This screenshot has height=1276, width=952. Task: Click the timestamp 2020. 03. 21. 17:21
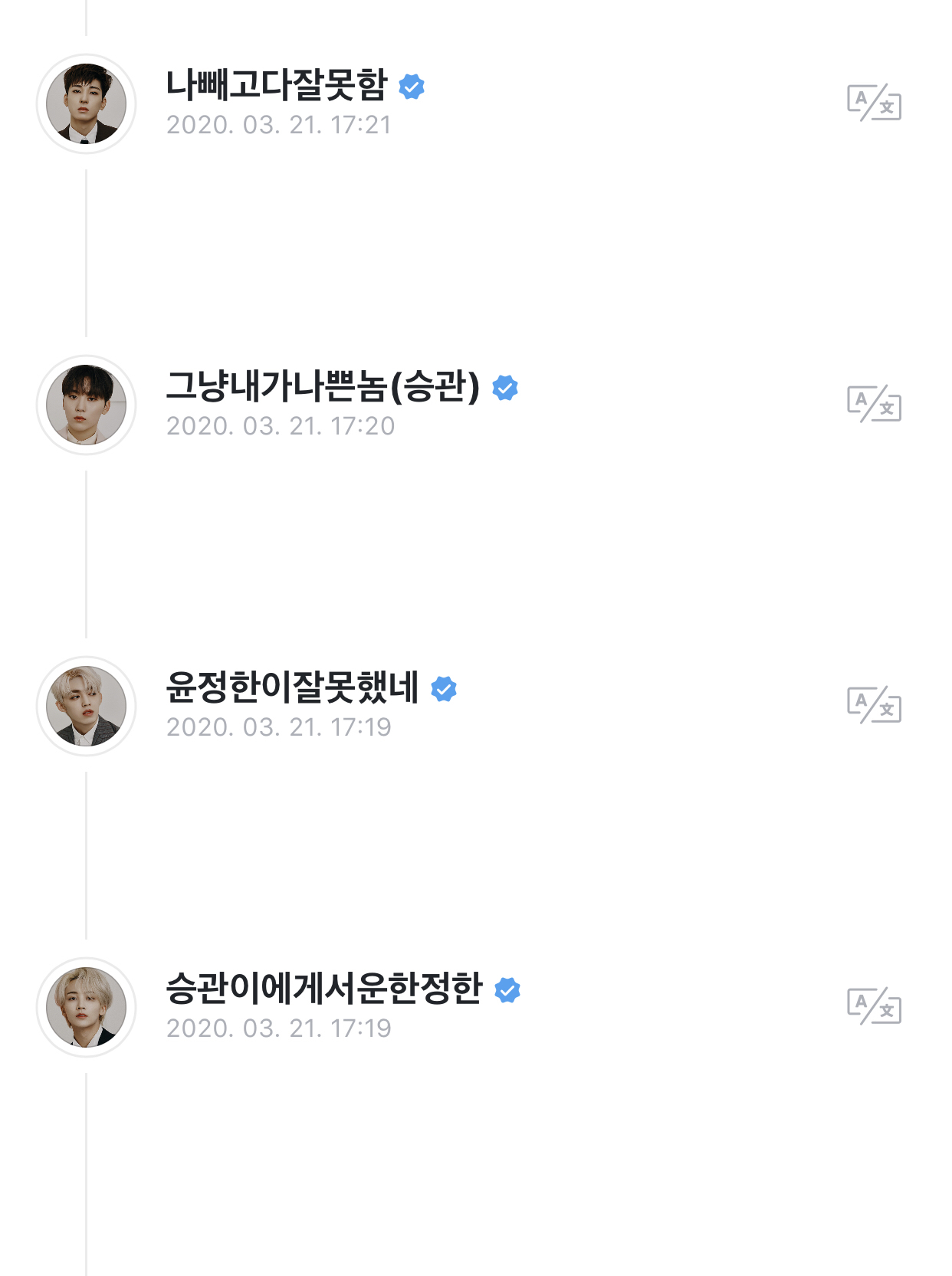279,126
